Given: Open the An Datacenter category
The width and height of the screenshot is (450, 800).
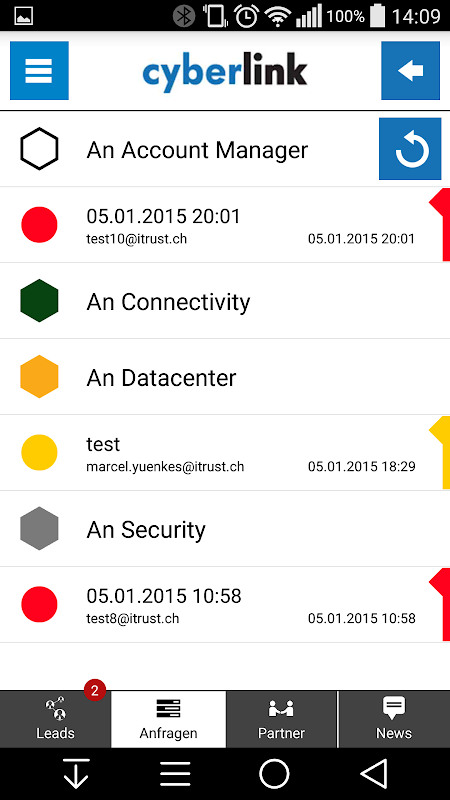Looking at the screenshot, I should point(225,377).
